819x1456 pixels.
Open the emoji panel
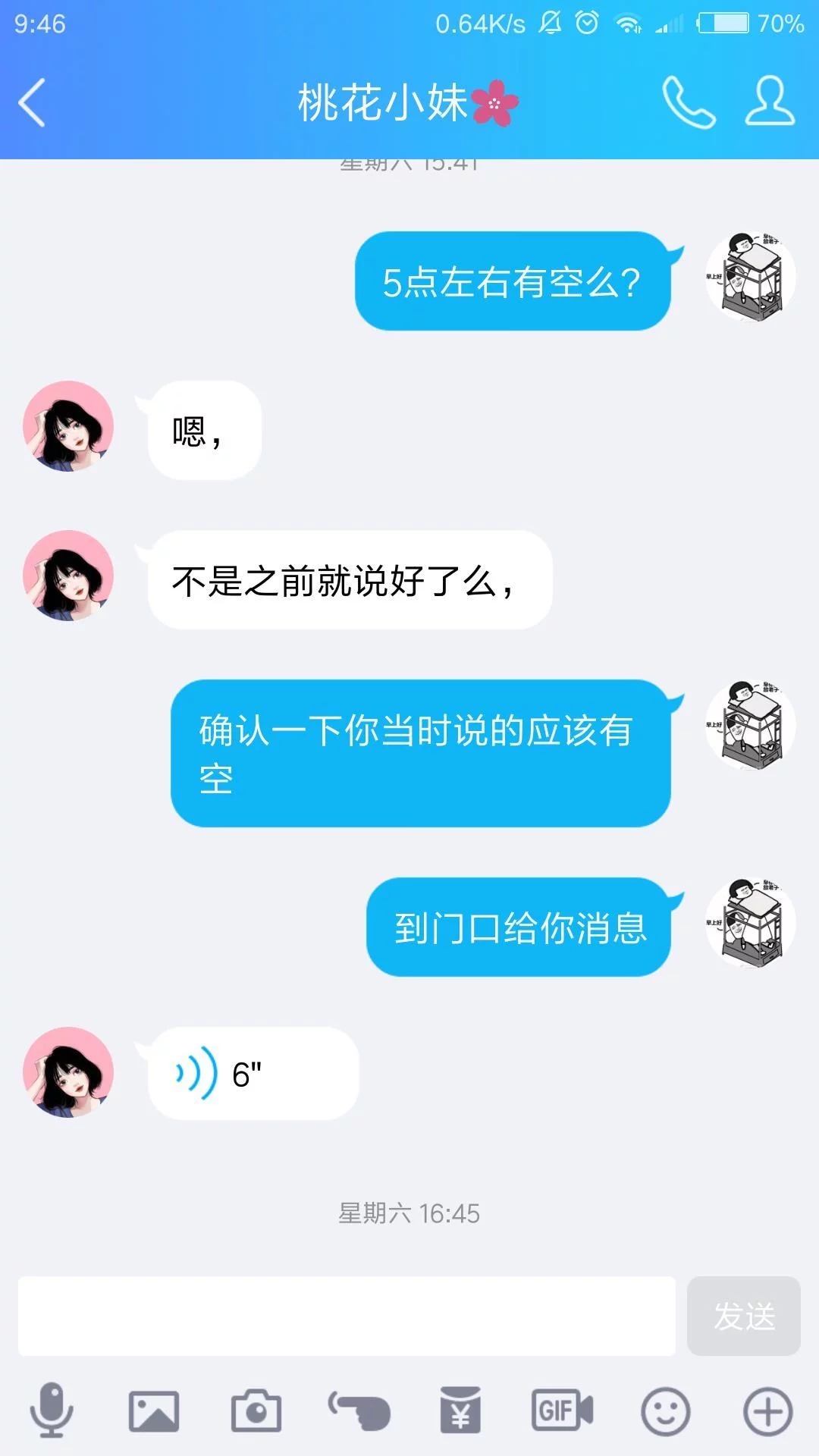pyautogui.click(x=664, y=1410)
